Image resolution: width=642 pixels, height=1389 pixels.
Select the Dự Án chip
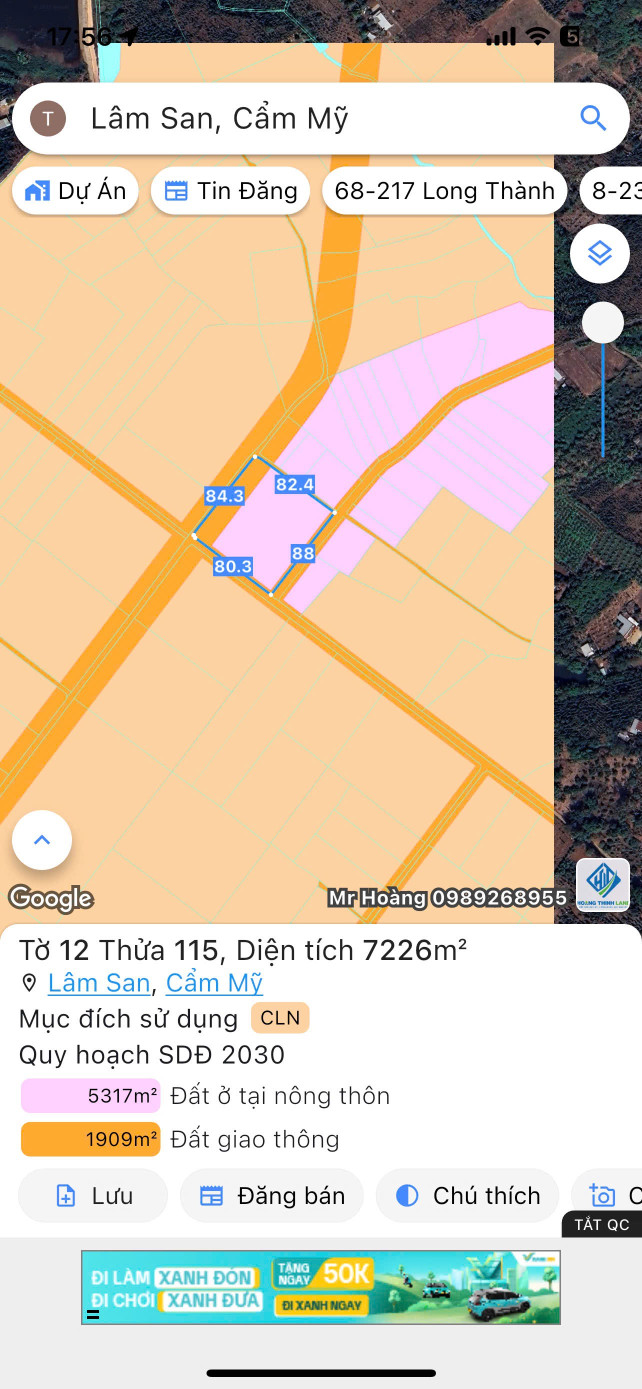pyautogui.click(x=76, y=191)
